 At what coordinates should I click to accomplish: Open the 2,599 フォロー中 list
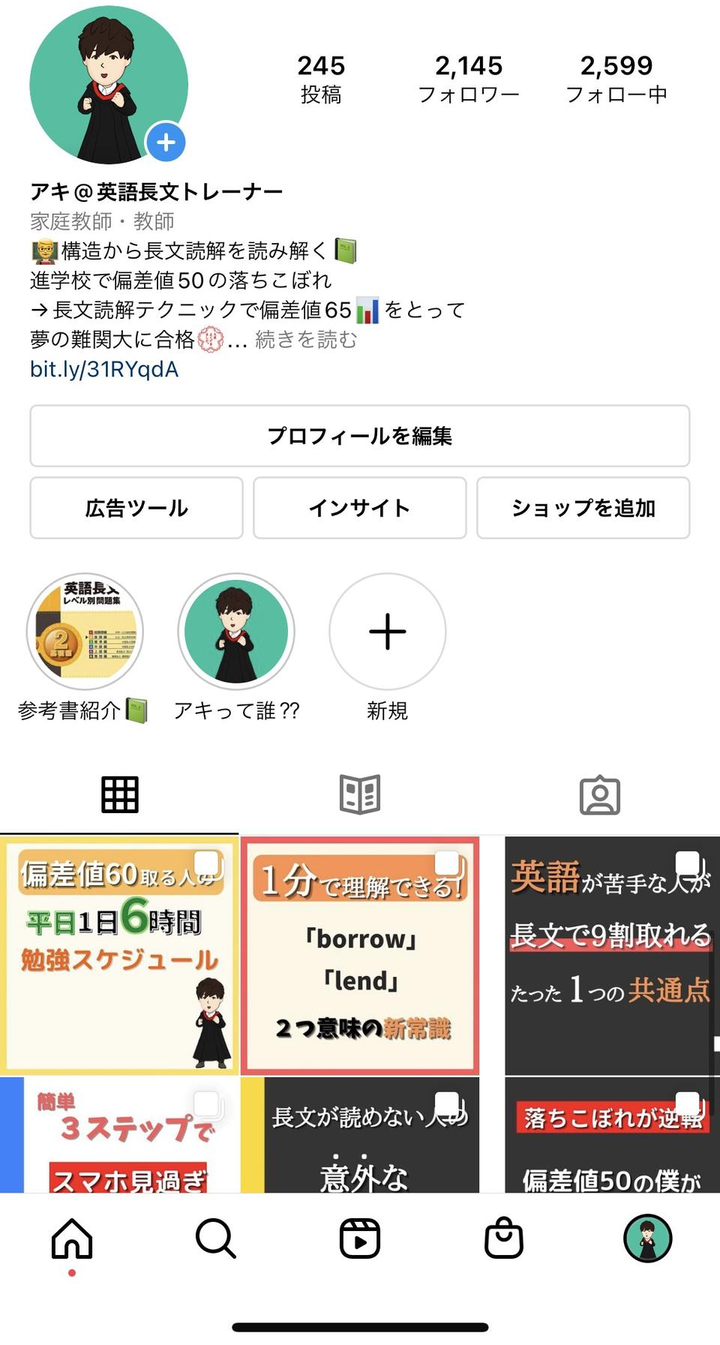pos(616,79)
